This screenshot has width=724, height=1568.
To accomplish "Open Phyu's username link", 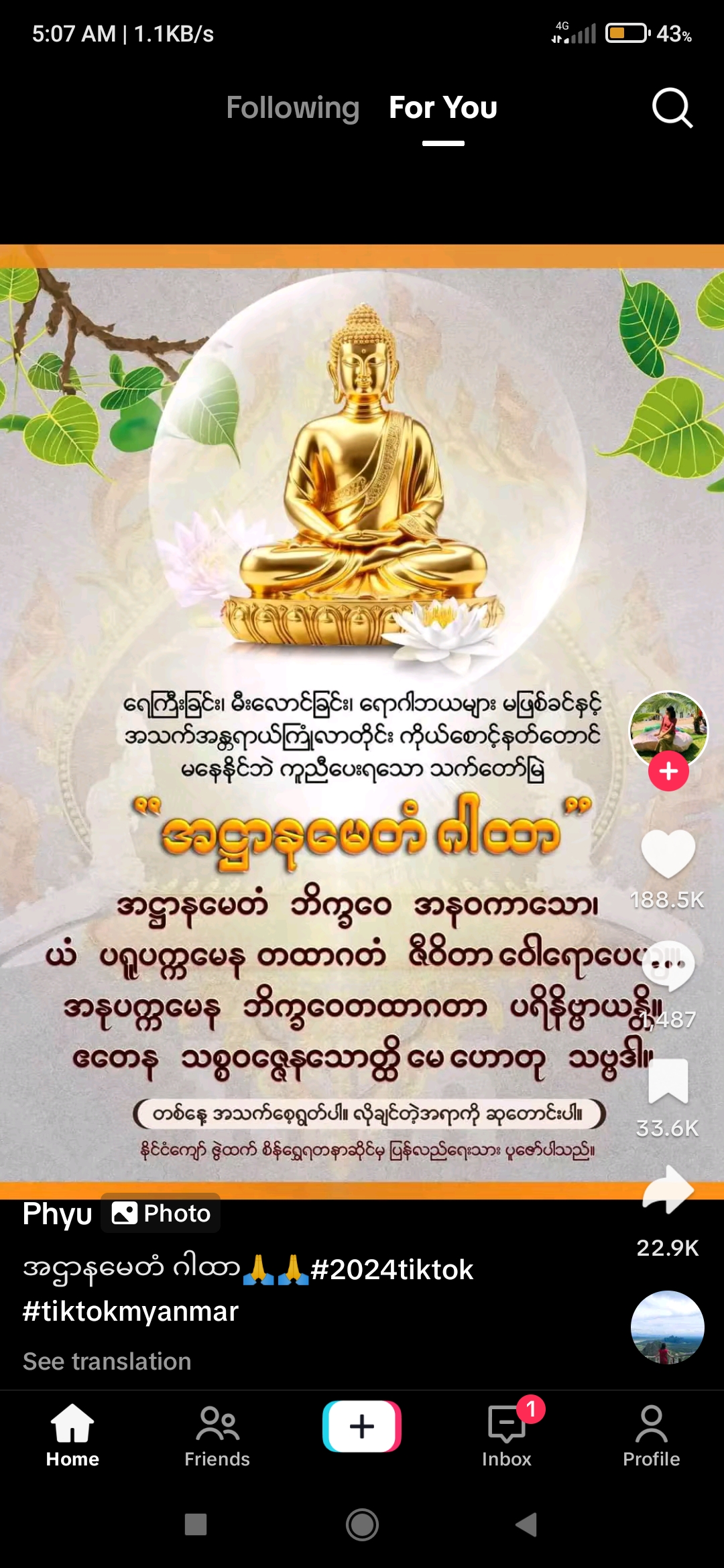I will pyautogui.click(x=57, y=1214).
